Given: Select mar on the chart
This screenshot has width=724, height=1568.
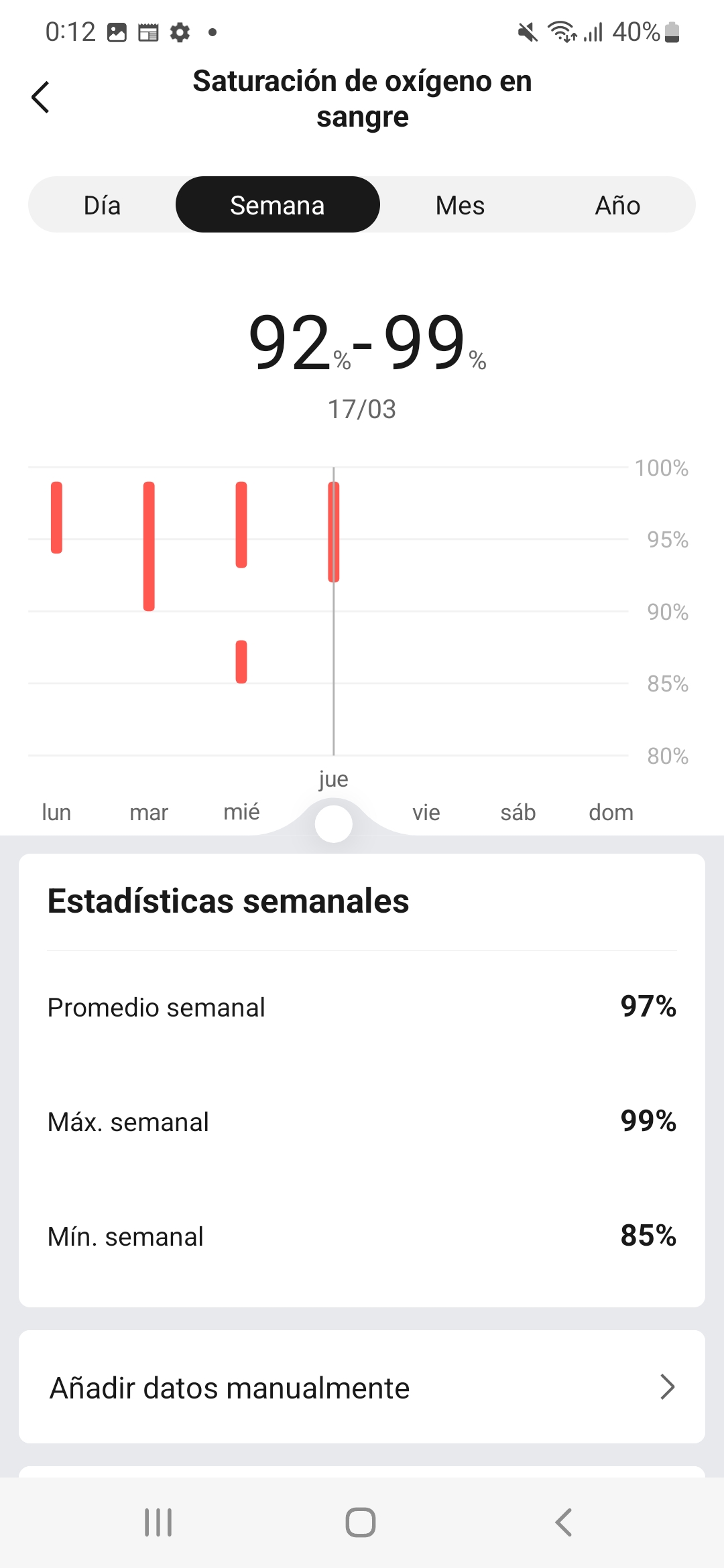Looking at the screenshot, I should 149,812.
